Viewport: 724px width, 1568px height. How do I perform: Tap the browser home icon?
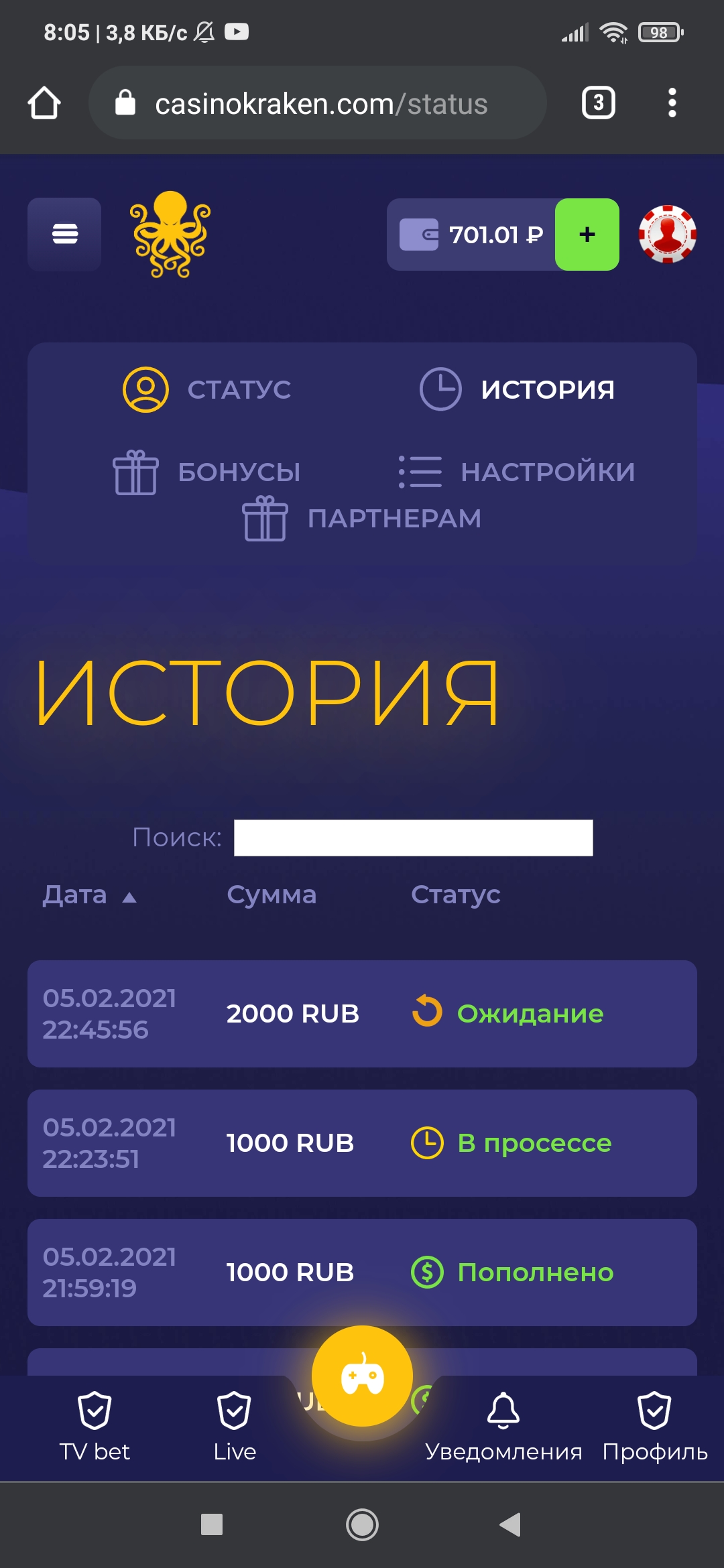[44, 103]
